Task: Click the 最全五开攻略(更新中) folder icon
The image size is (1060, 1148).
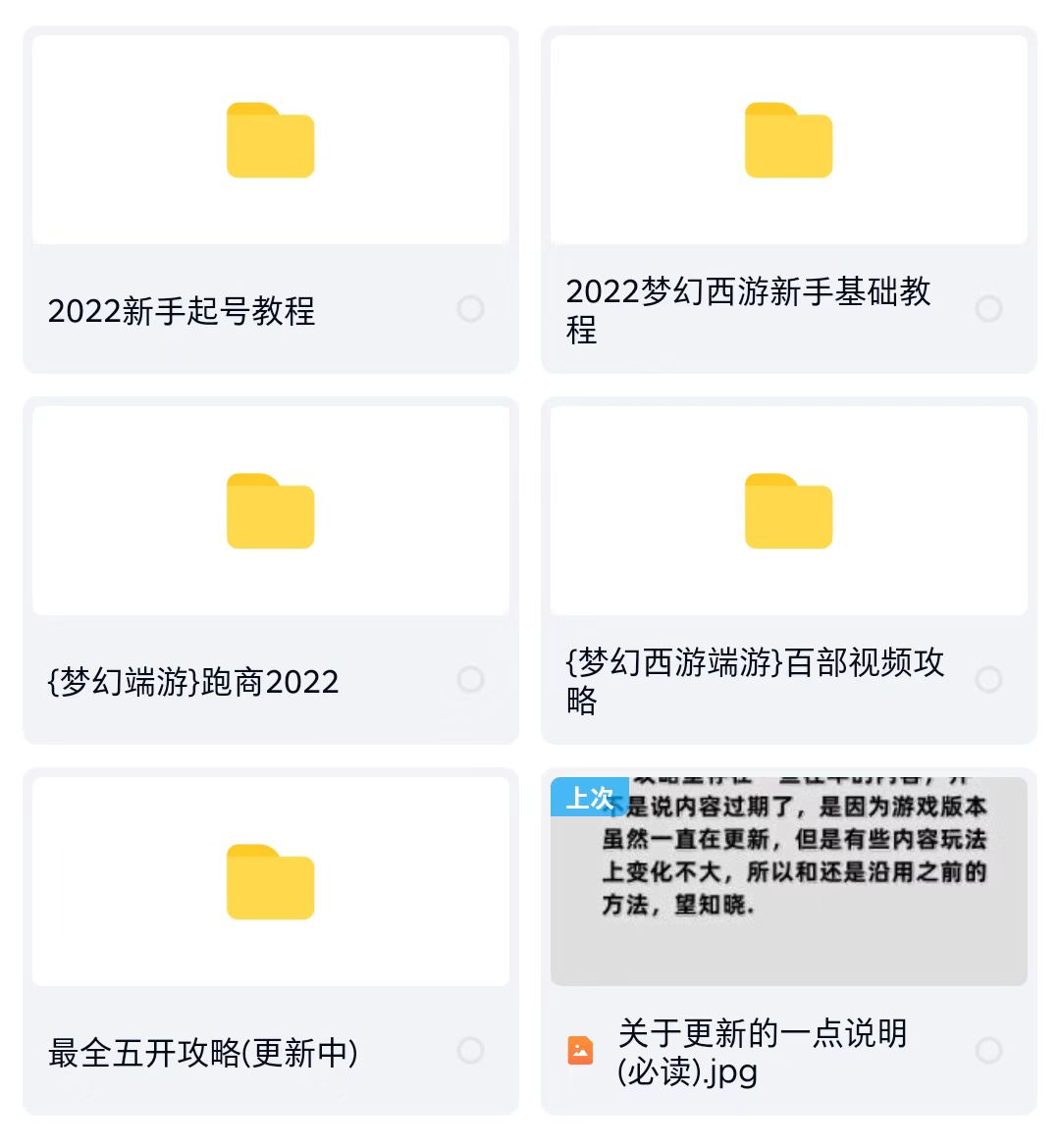Action: 270,881
